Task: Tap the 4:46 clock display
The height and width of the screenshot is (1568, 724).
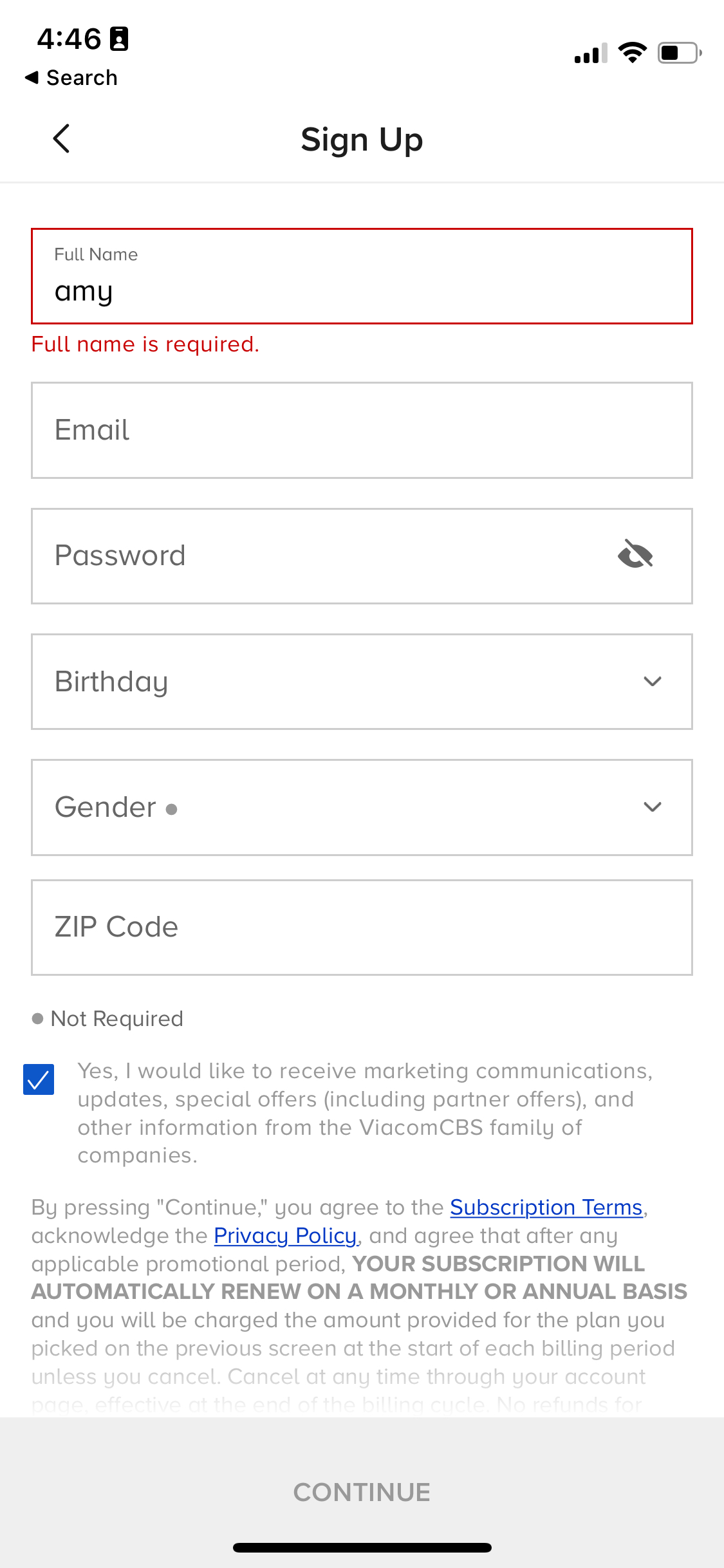Action: click(x=68, y=37)
